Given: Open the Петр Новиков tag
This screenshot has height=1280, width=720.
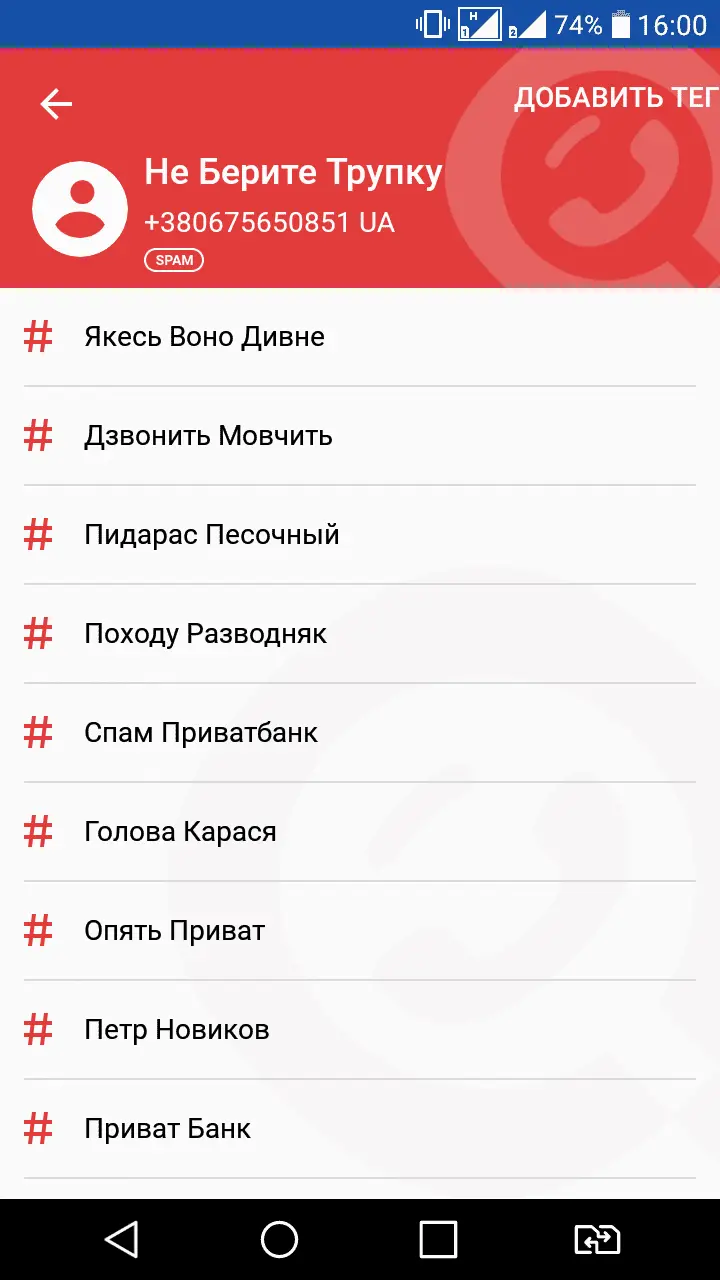Looking at the screenshot, I should click(177, 1030).
